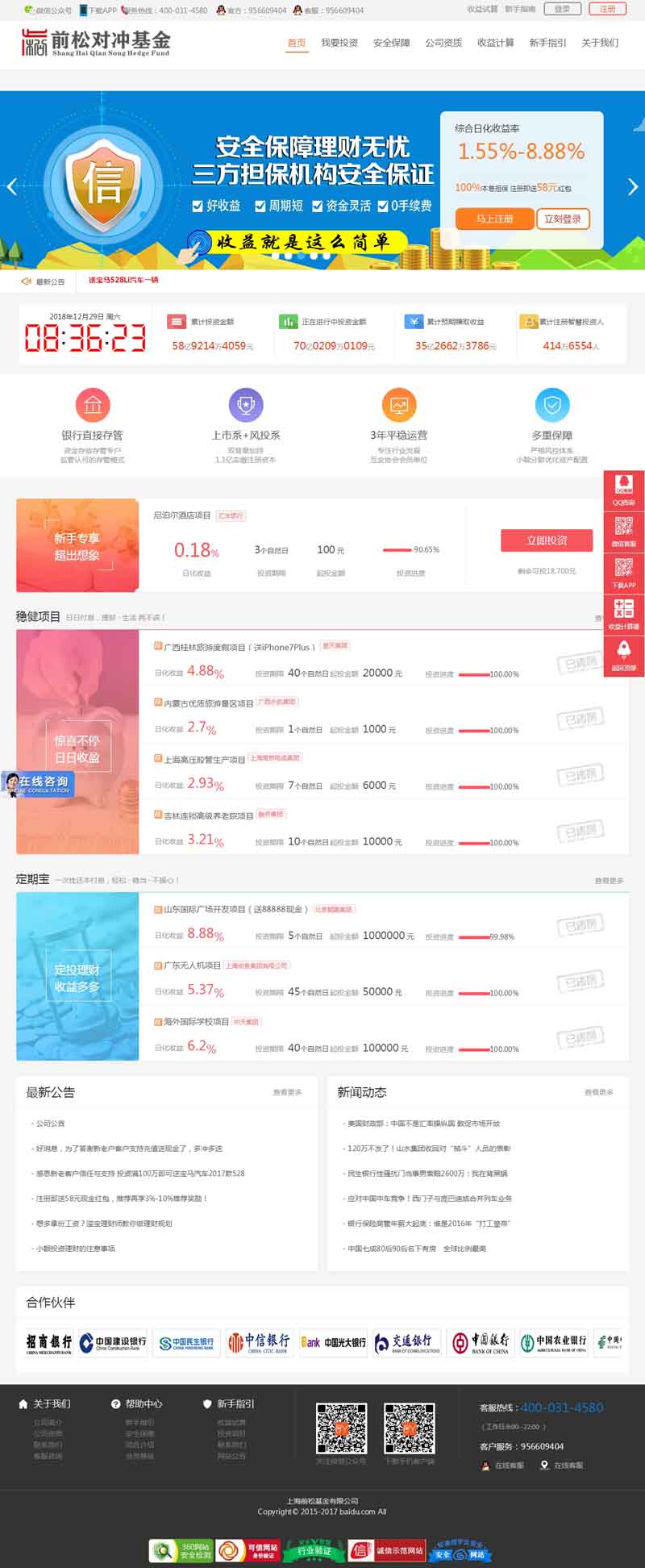Screen dimensions: 645x1568
Task: Tap the red 立即投资 button
Action: [x=547, y=540]
